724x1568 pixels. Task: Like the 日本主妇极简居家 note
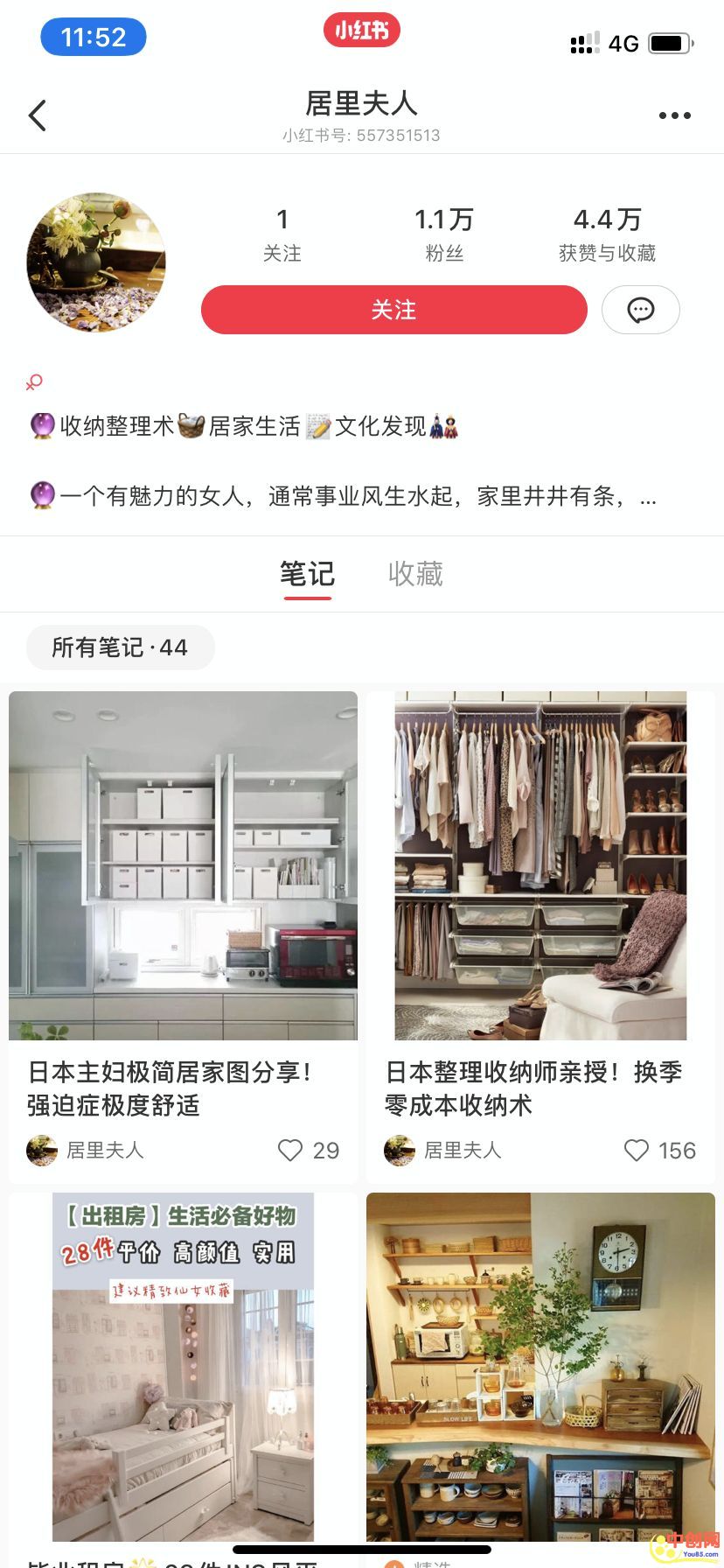[x=290, y=1150]
